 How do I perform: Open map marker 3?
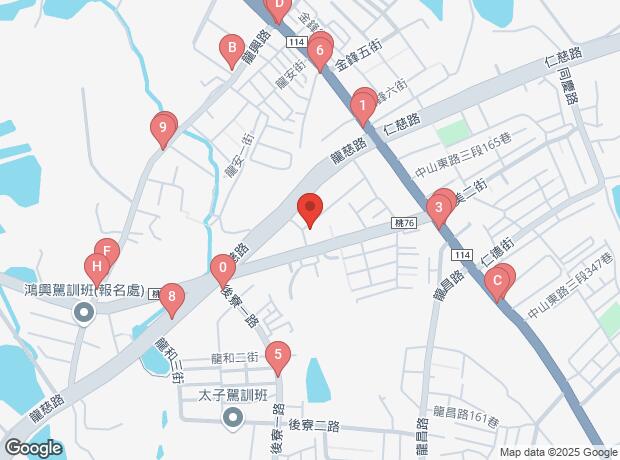tap(437, 208)
